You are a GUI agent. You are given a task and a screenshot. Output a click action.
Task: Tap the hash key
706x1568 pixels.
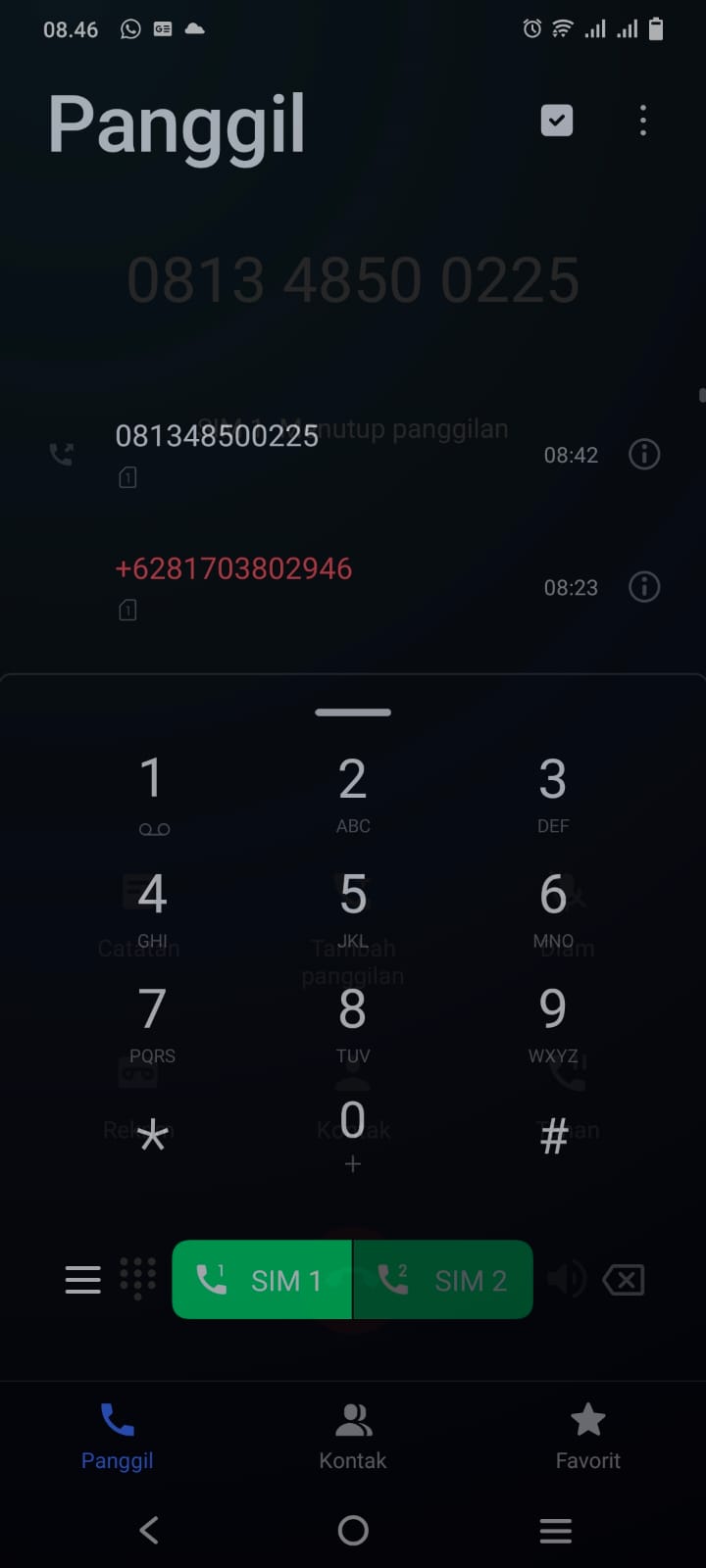click(553, 1137)
